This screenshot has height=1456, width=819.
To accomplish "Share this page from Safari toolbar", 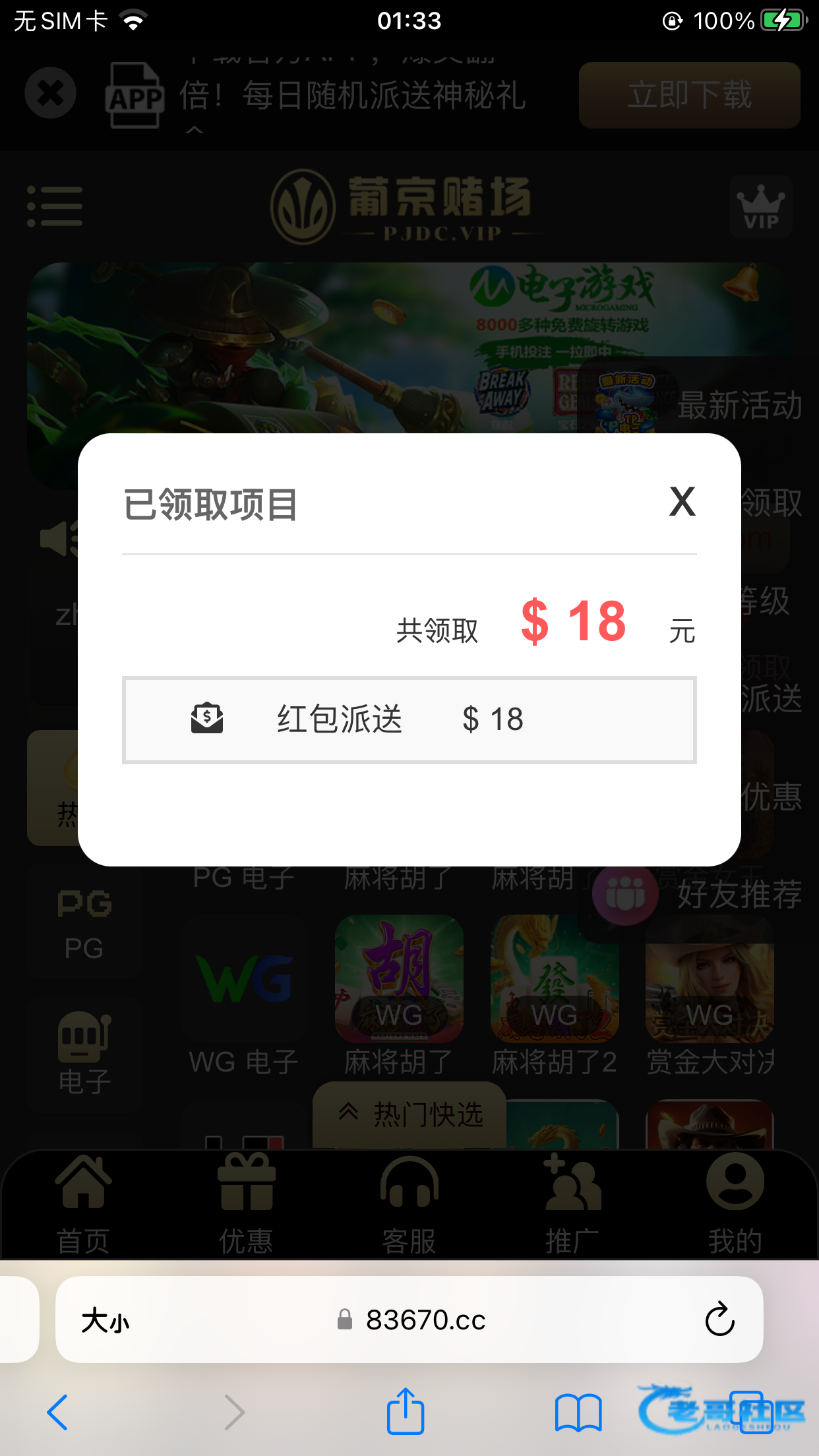I will pos(405,1412).
